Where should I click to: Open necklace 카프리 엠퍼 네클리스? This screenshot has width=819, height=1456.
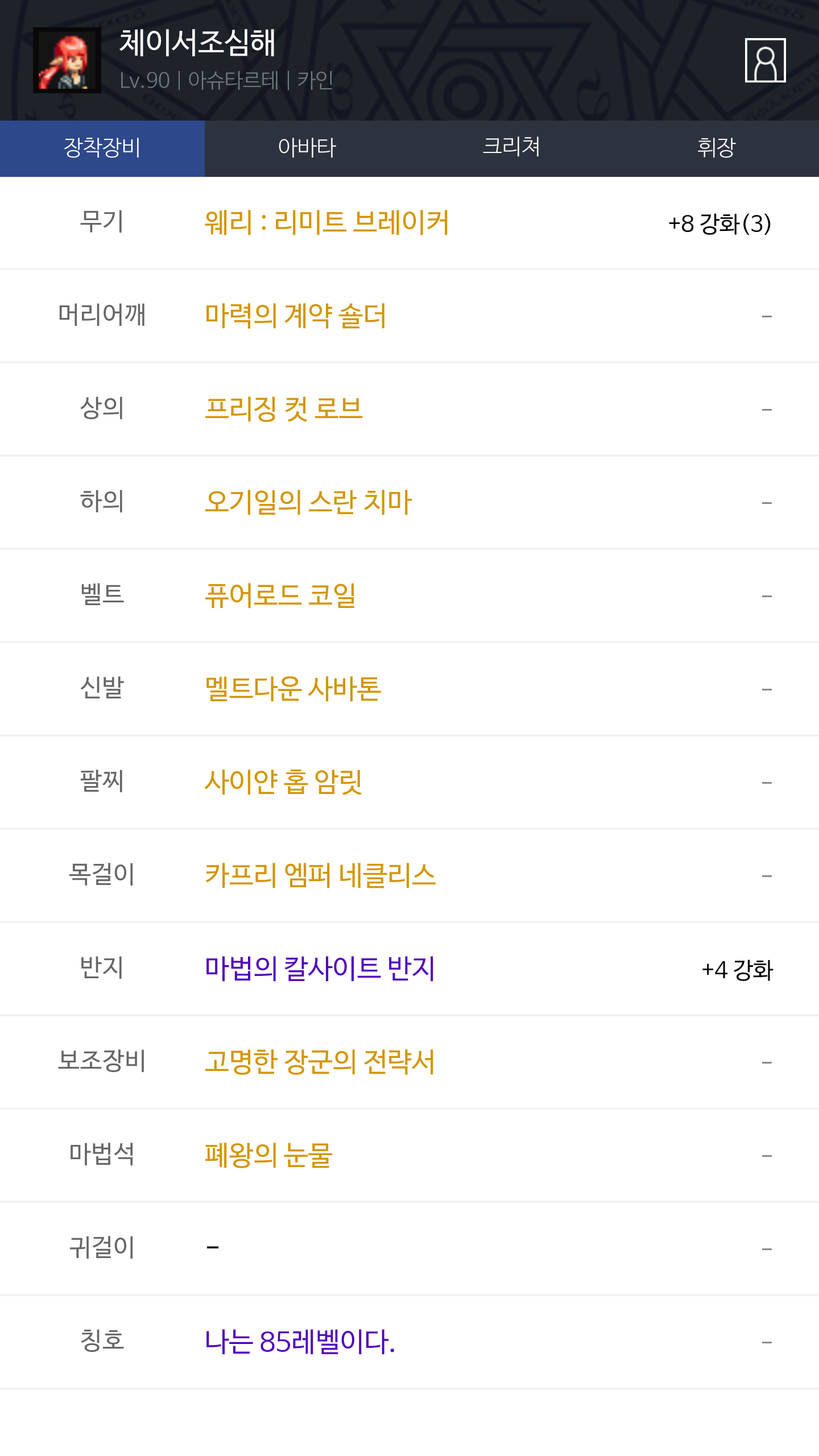tap(320, 875)
